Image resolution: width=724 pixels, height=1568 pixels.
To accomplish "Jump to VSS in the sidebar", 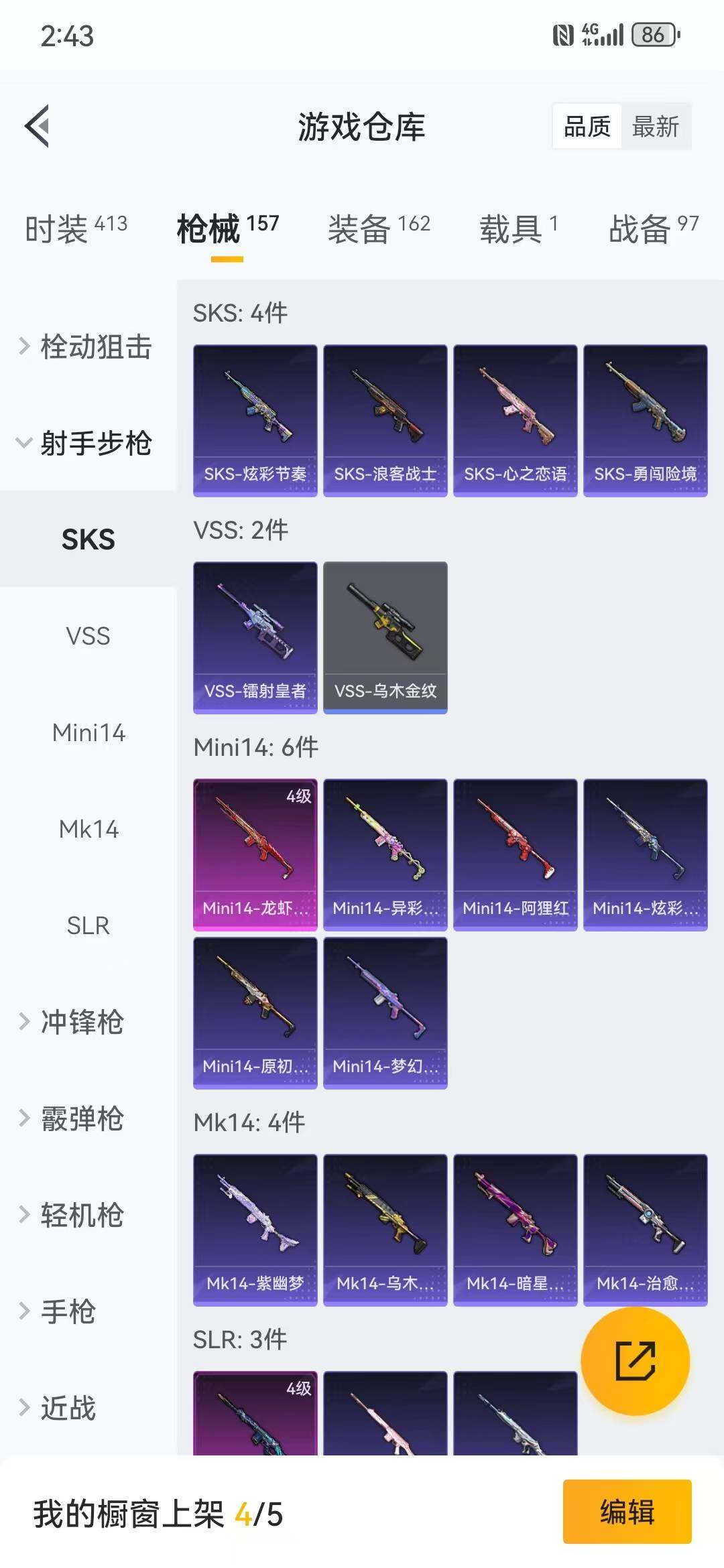I will 88,636.
